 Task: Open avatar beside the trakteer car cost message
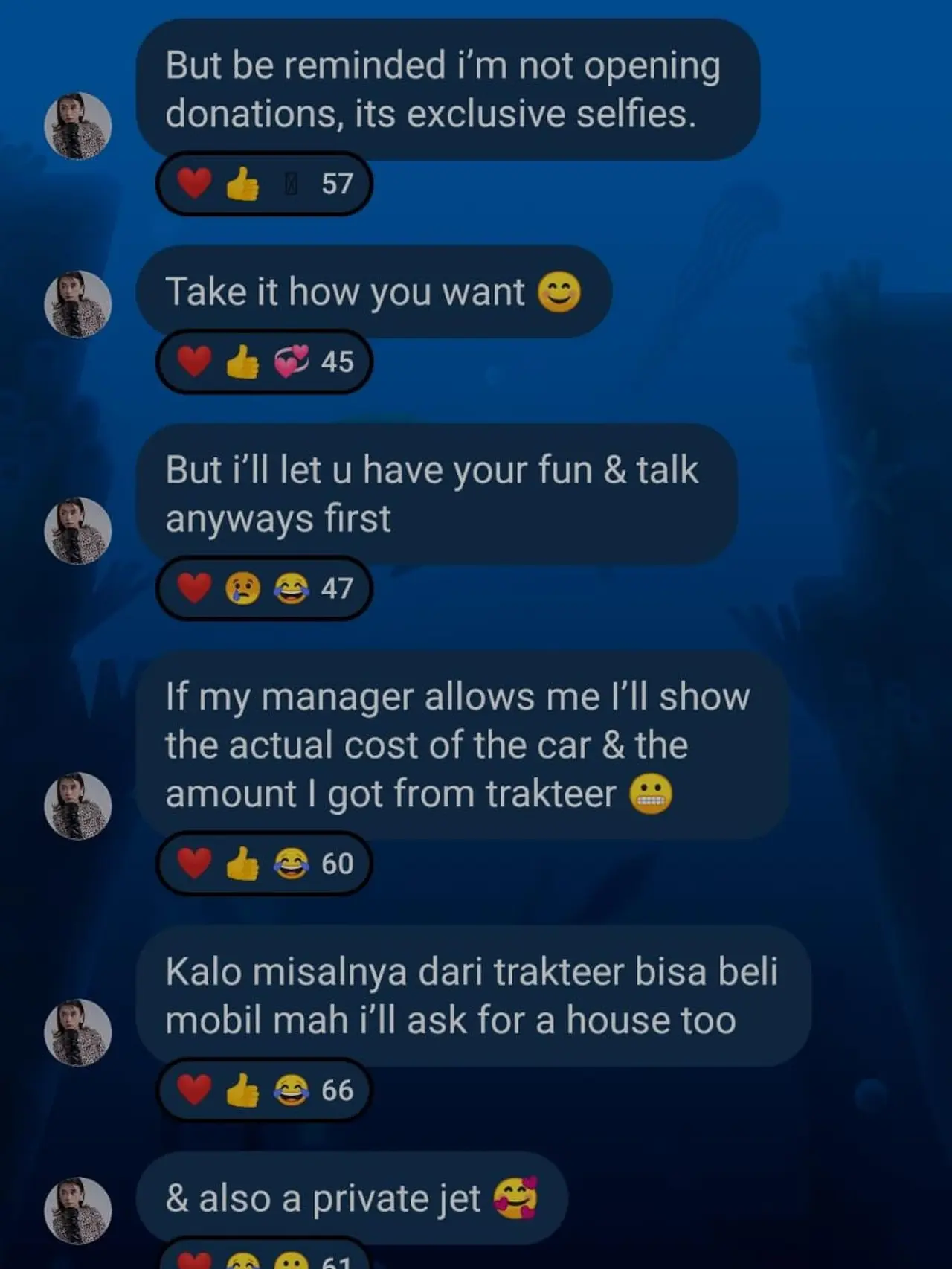78,806
